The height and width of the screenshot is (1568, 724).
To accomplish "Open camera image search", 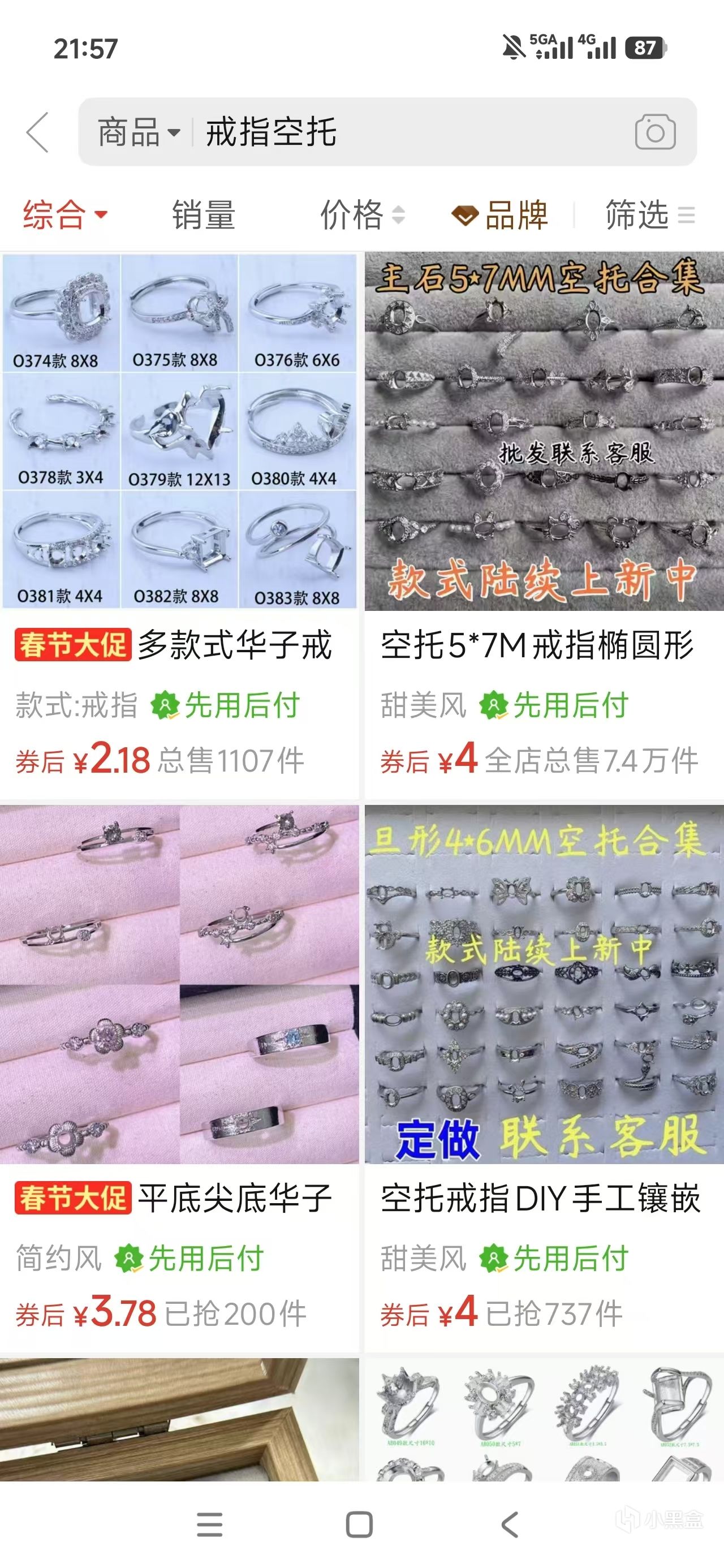I will point(655,132).
